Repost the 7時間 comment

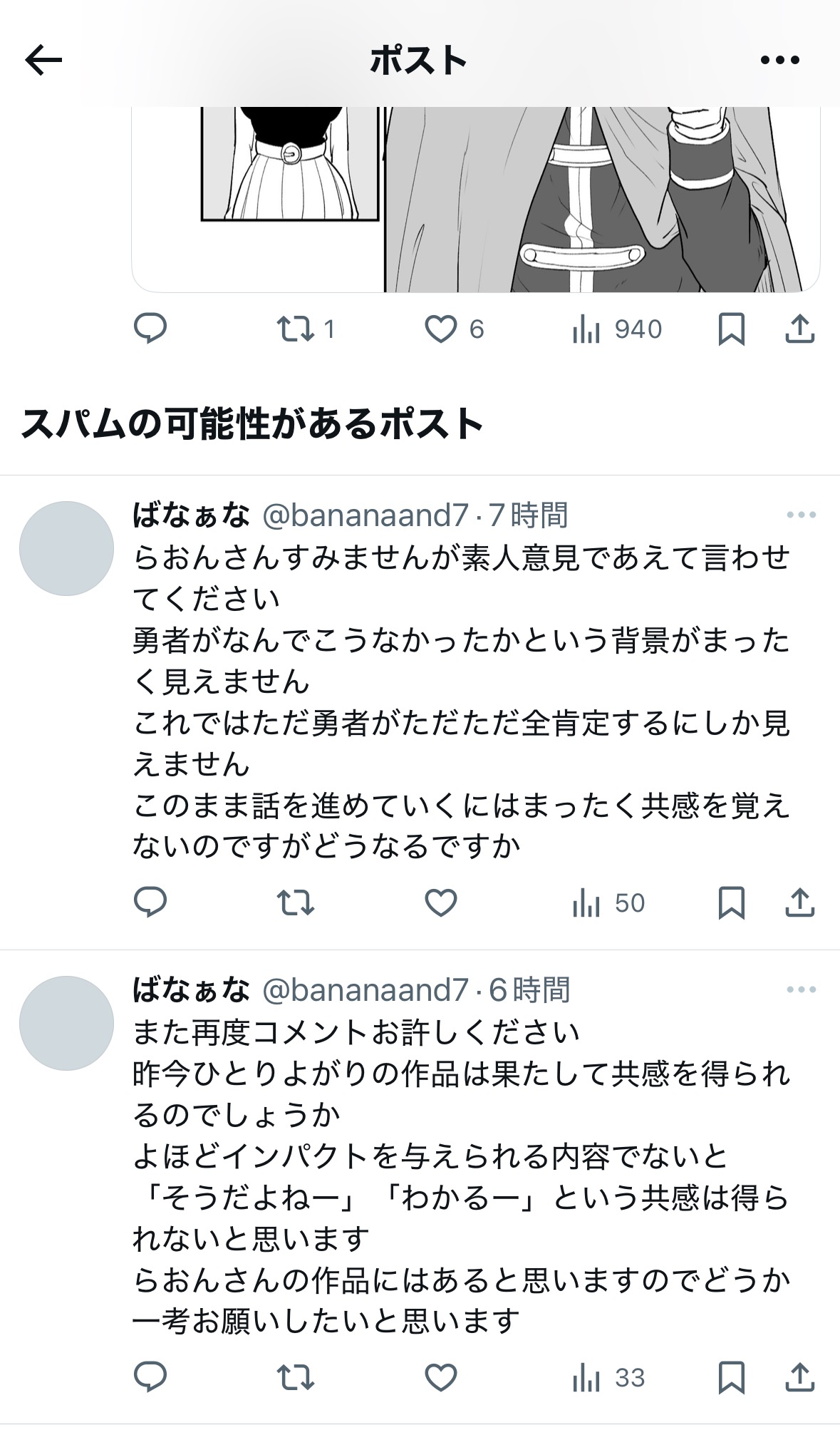296,903
